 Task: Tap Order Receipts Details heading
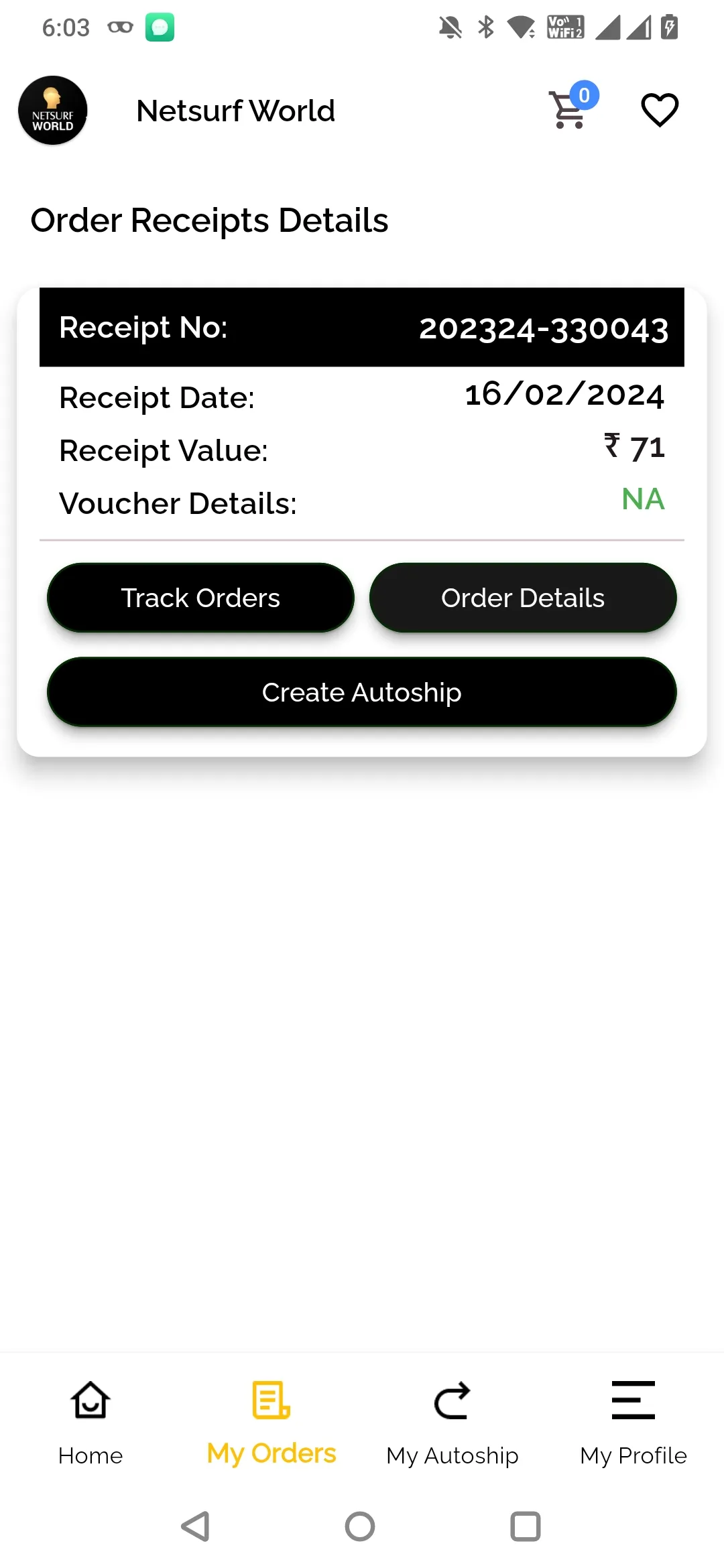tap(209, 220)
